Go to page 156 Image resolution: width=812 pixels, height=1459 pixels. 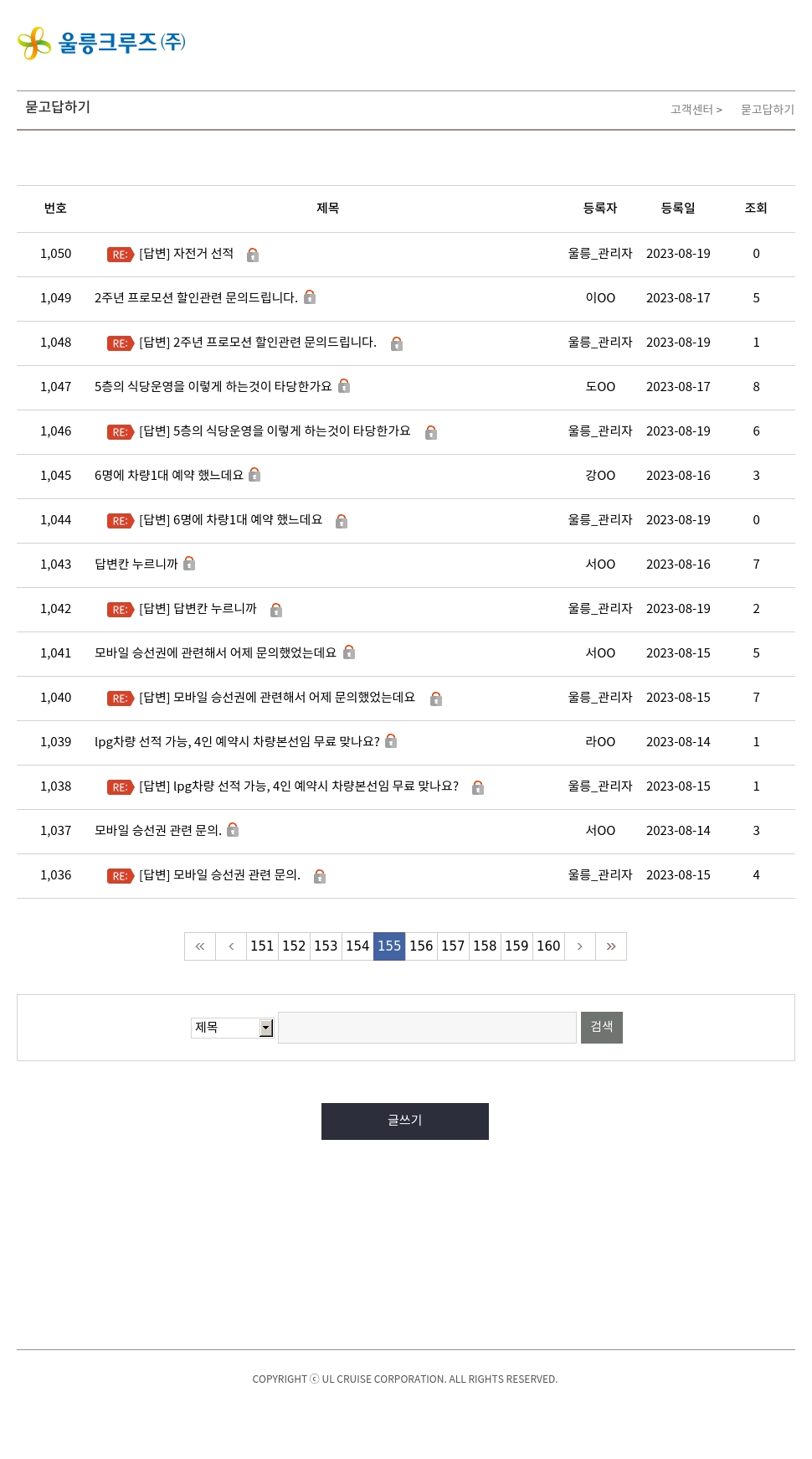[421, 946]
